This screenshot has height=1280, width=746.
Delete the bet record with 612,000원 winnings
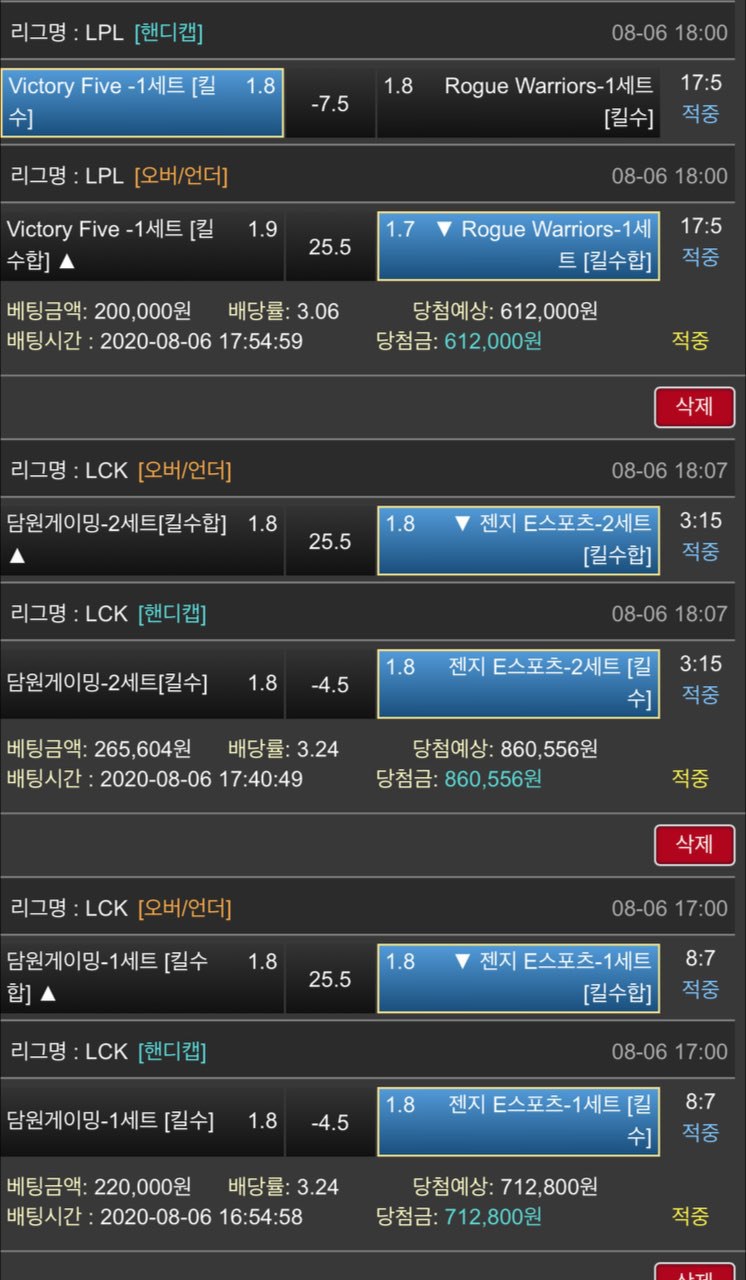tap(694, 407)
